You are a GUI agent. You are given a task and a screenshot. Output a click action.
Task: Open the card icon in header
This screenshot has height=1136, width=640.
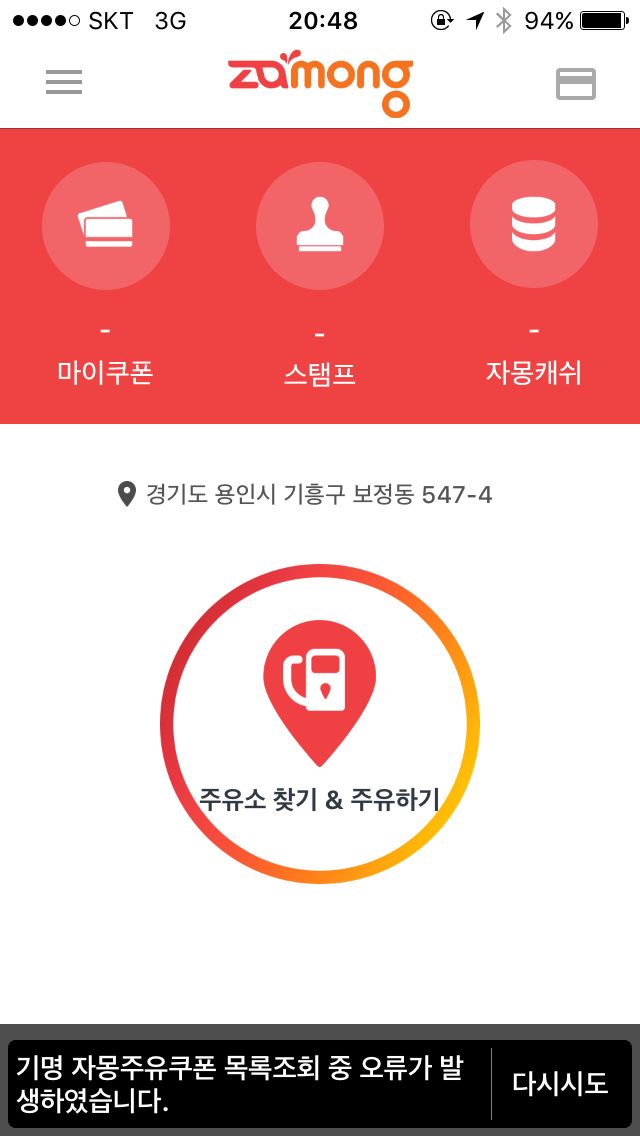coord(575,83)
